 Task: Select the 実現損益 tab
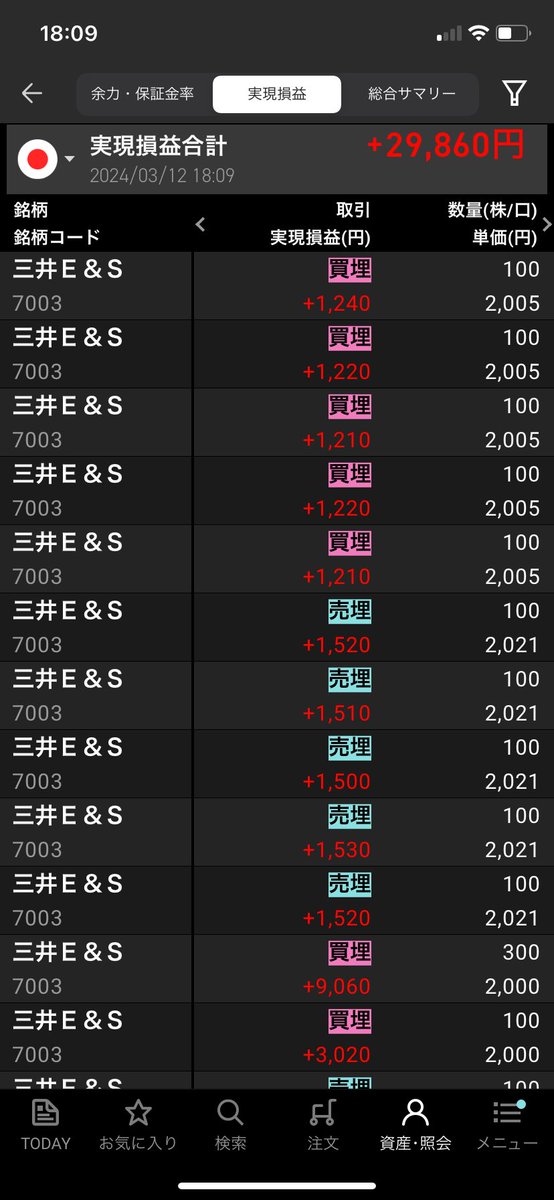(x=277, y=94)
